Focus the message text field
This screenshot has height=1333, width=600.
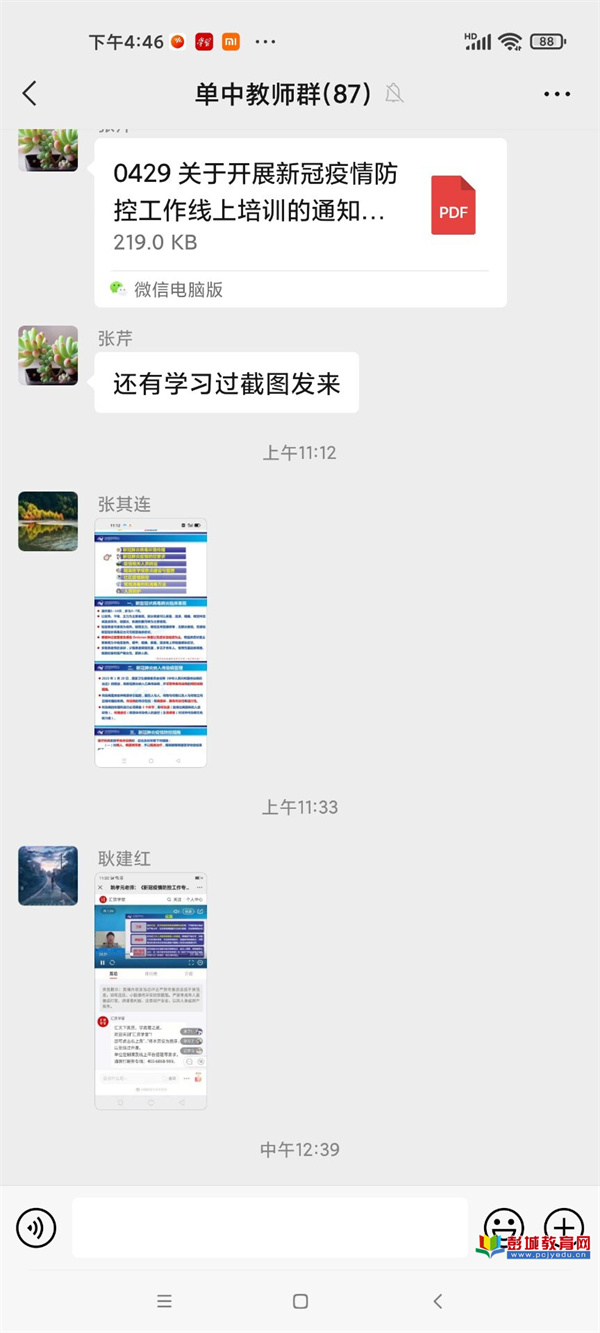270,1227
